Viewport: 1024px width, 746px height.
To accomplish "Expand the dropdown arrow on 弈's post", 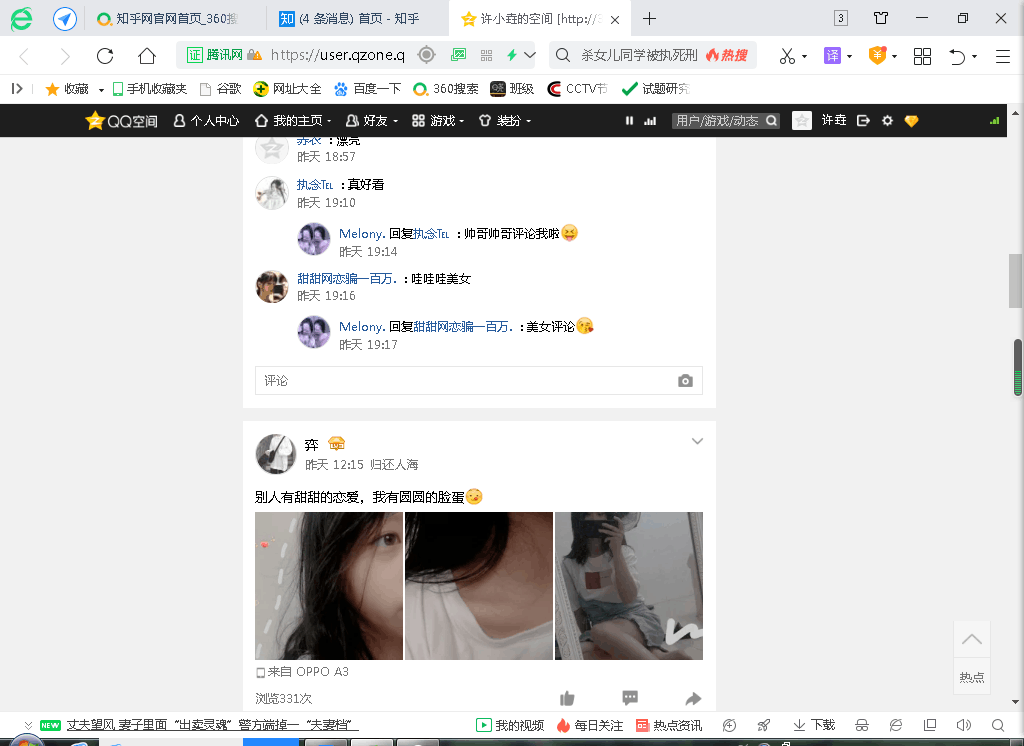I will tap(697, 441).
